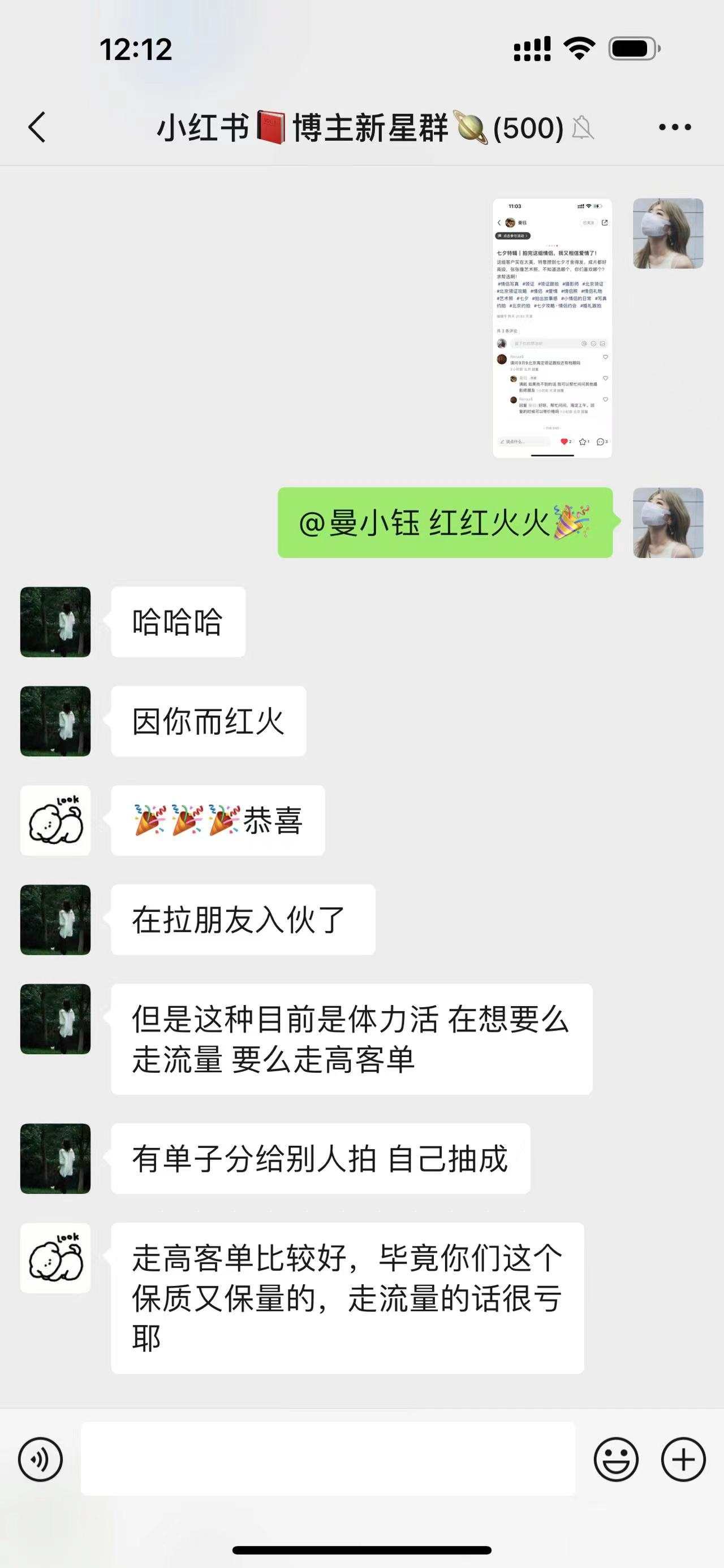The width and height of the screenshot is (724, 1568).
Task: Focus the message text field
Action: [x=327, y=1459]
